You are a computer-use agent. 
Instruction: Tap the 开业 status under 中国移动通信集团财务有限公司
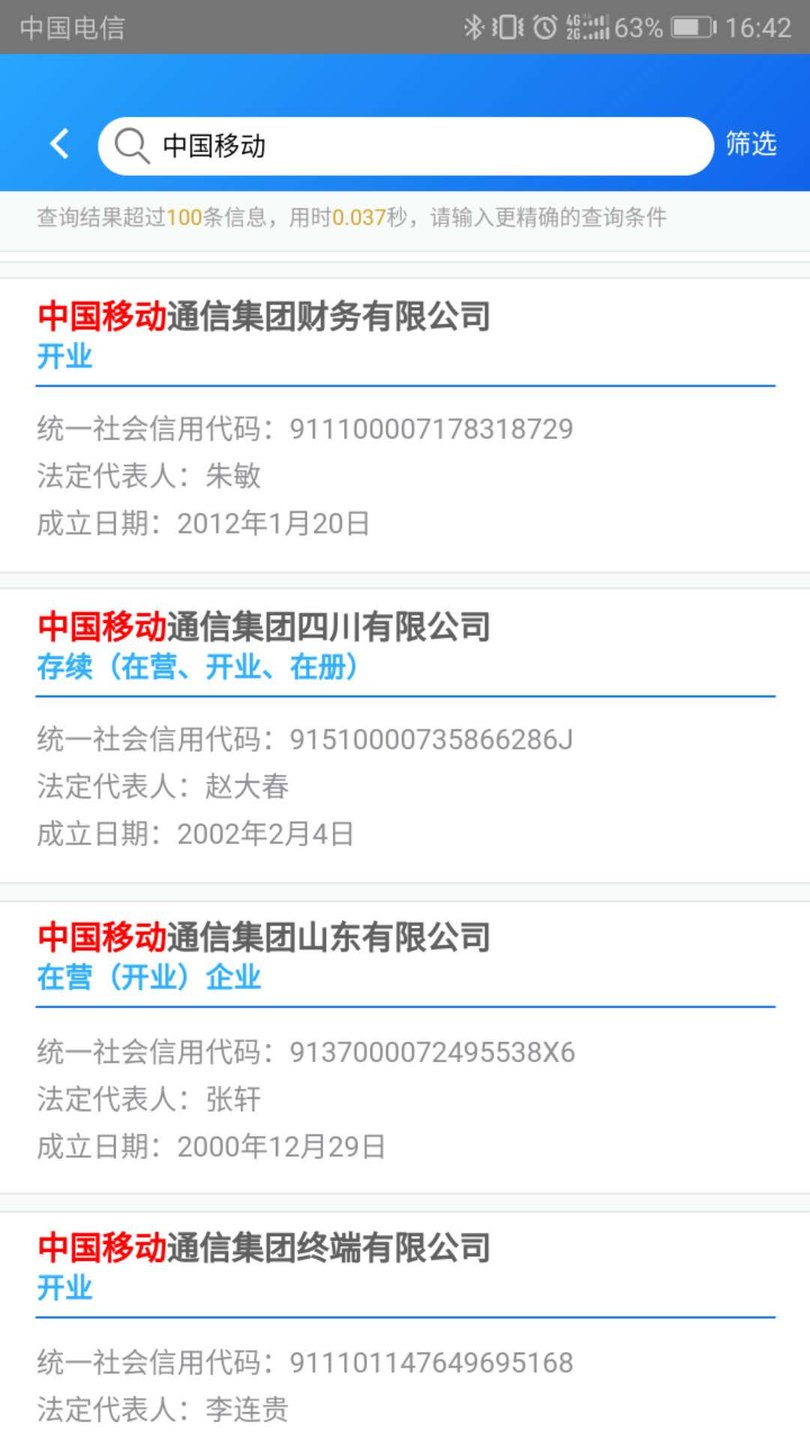pos(63,357)
